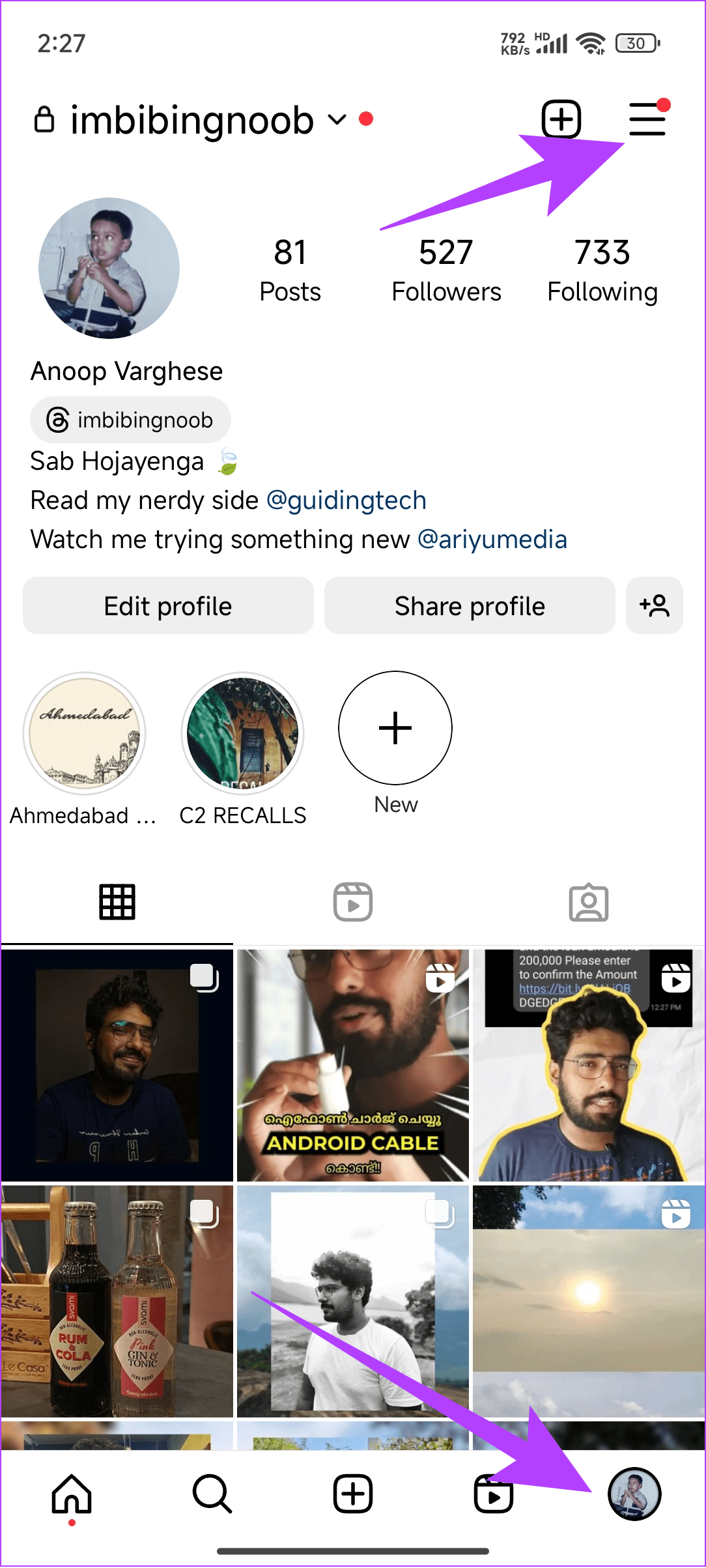Open the profile tab in bottom bar

pyautogui.click(x=634, y=1494)
